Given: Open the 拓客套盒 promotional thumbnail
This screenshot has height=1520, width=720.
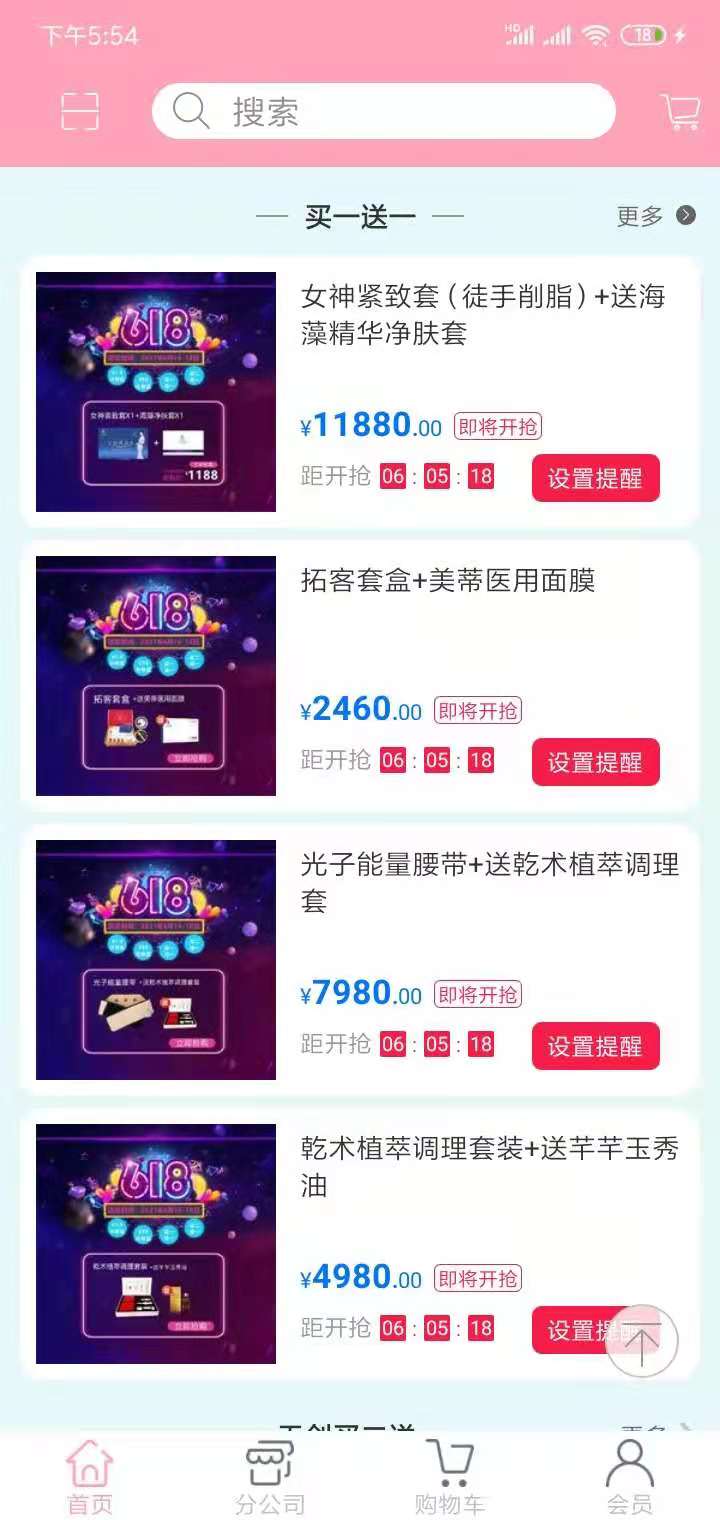Looking at the screenshot, I should point(154,676).
